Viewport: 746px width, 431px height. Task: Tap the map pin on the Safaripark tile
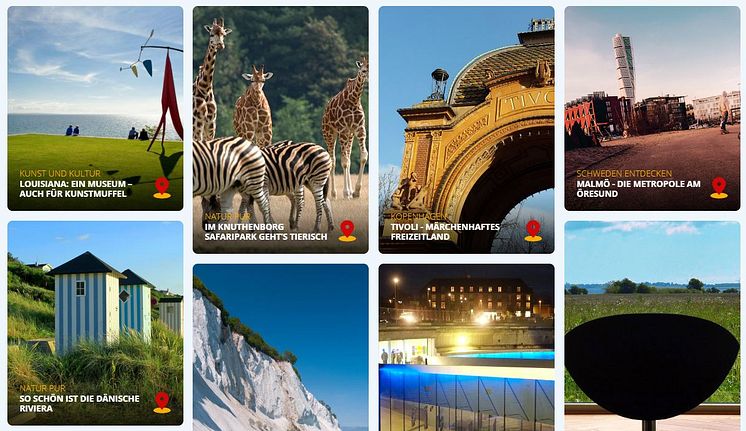(347, 230)
